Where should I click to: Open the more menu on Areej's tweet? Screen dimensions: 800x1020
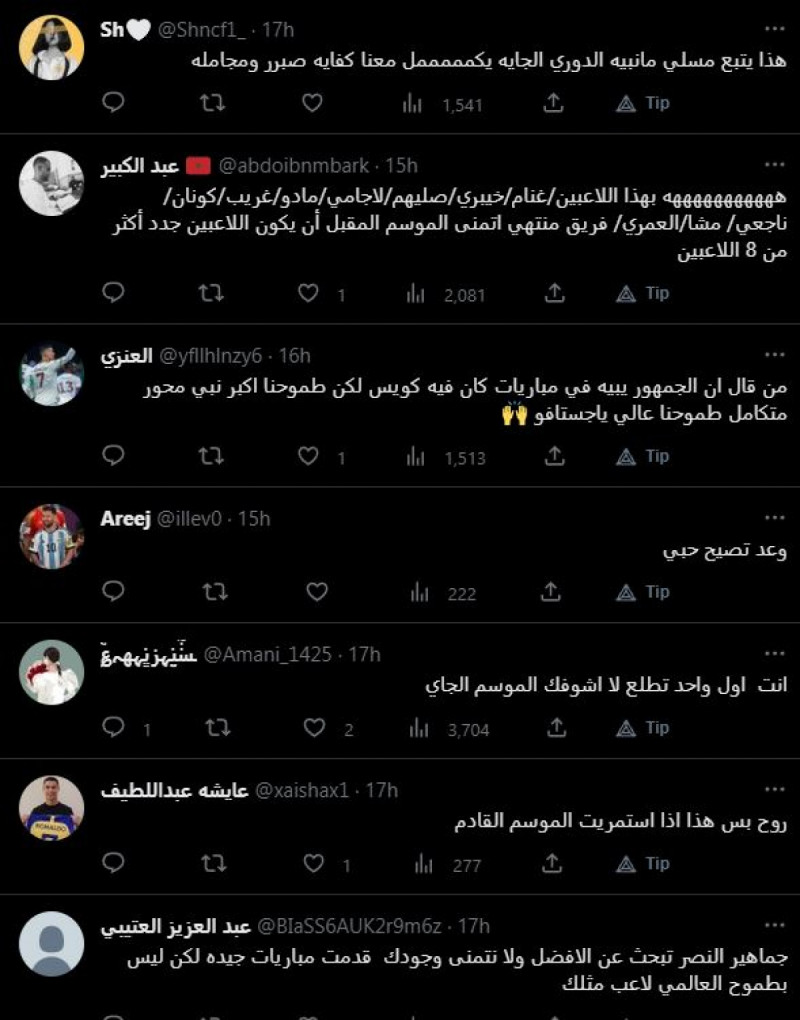773,516
